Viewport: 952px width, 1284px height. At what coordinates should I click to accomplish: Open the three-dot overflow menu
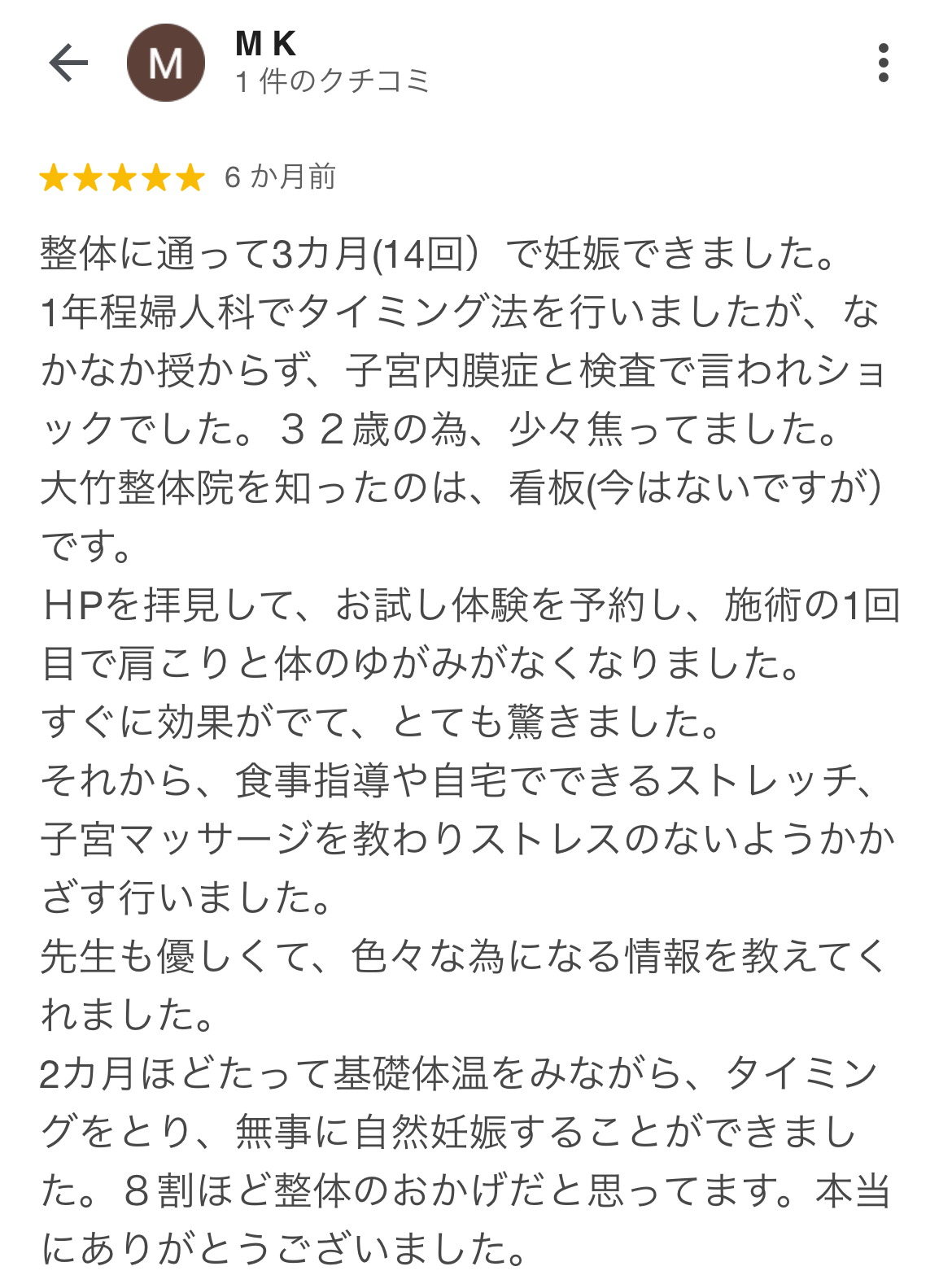coord(883,63)
